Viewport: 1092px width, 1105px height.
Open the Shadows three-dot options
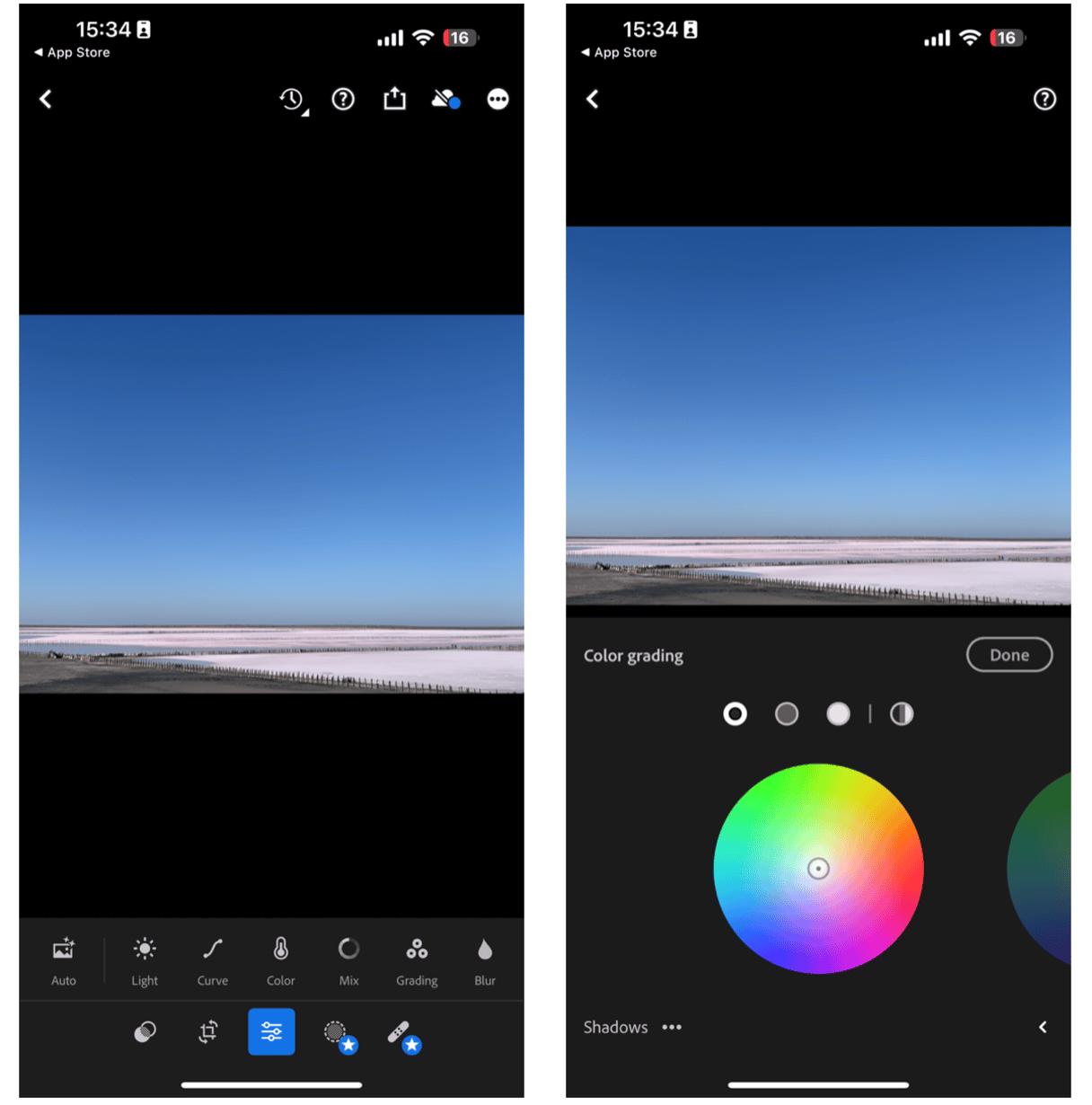(x=672, y=1027)
